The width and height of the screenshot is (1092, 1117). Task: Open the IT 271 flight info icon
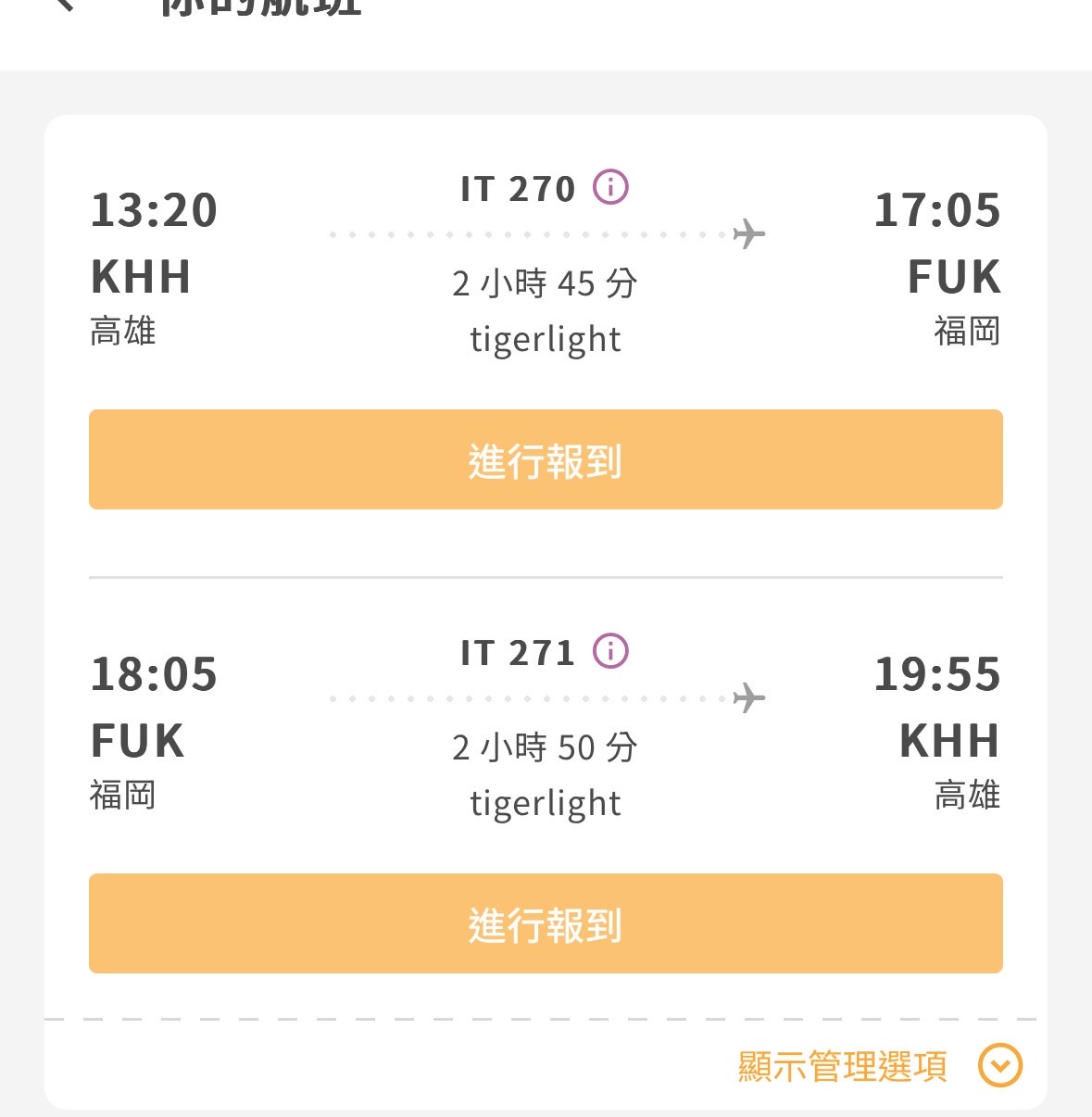point(610,651)
